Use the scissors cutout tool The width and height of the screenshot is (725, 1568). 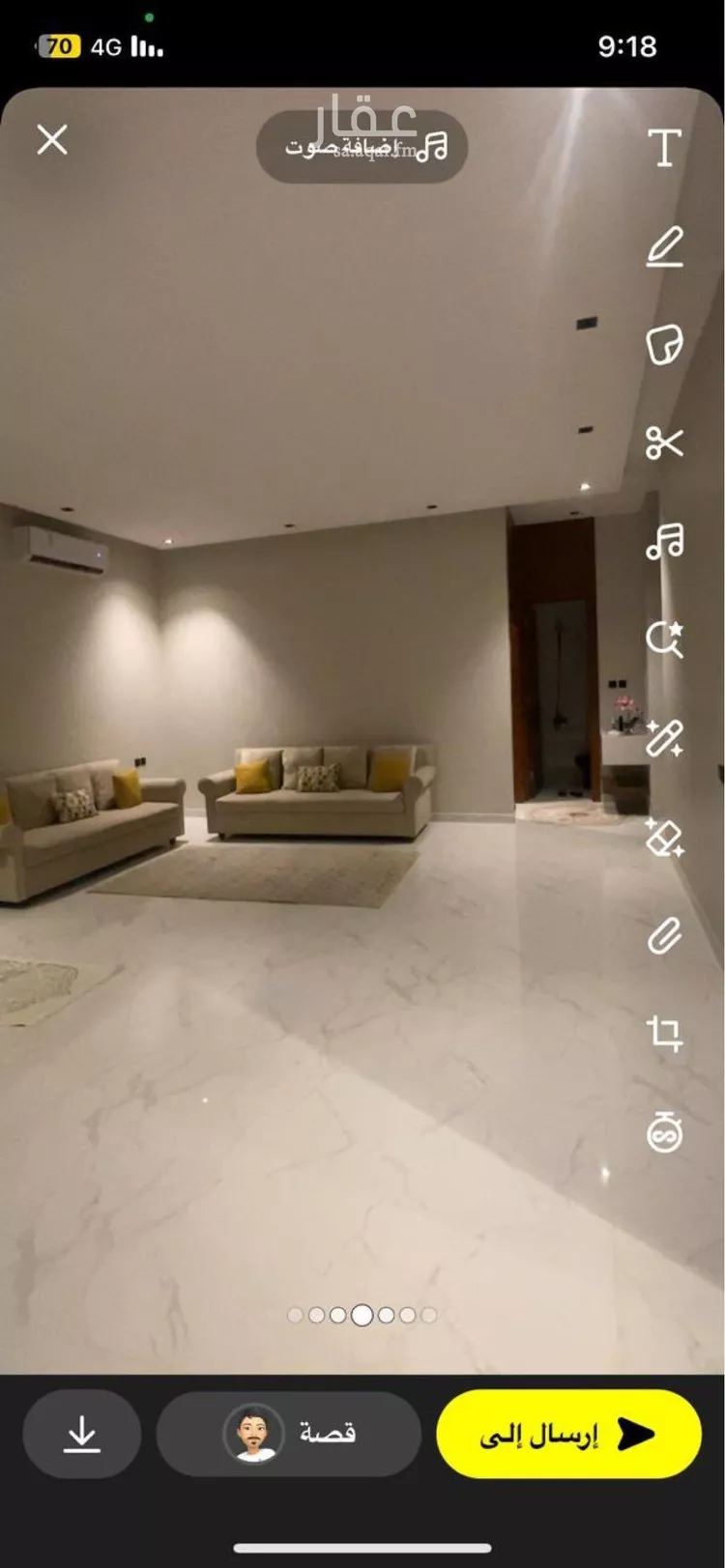coord(664,443)
